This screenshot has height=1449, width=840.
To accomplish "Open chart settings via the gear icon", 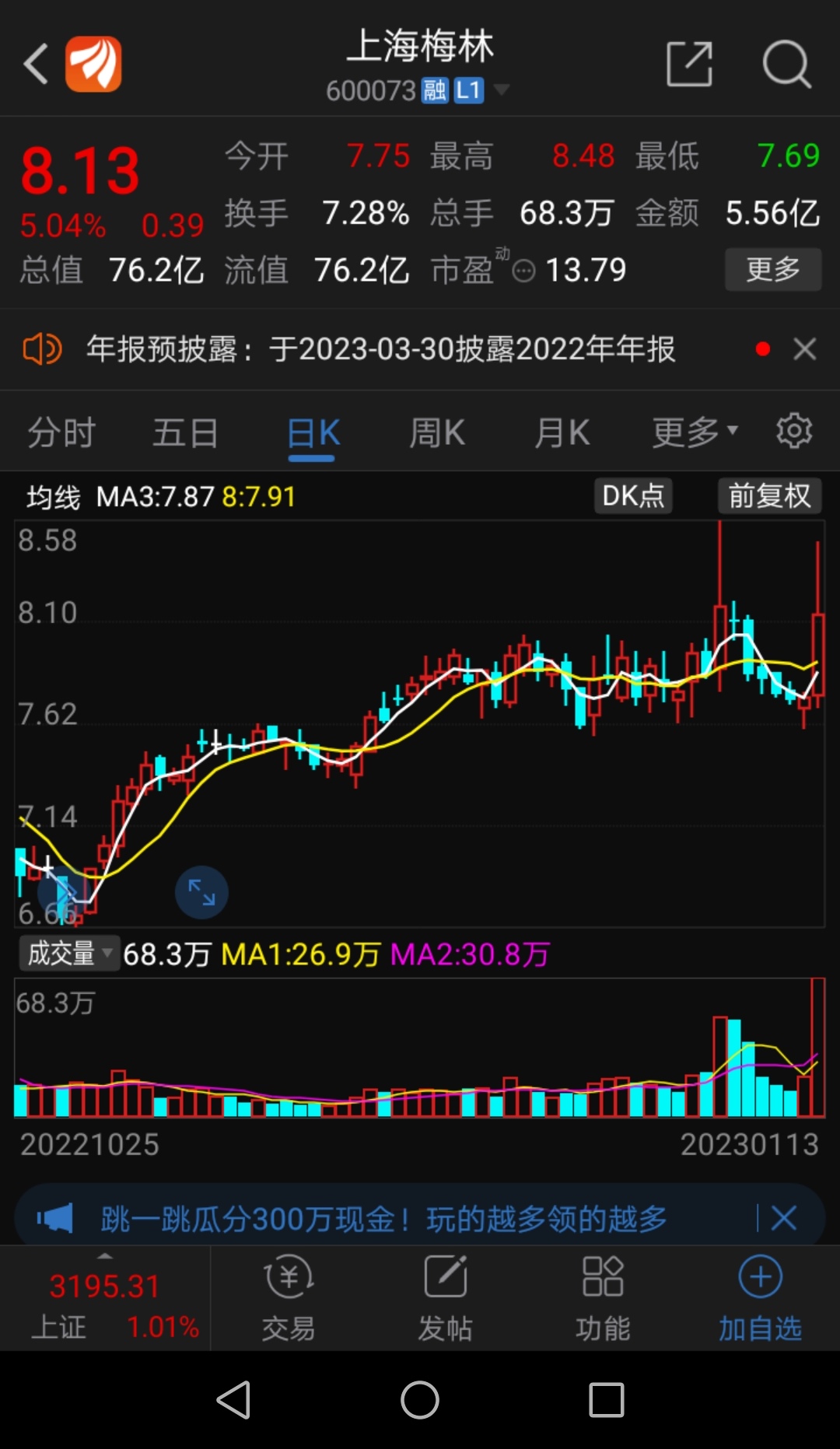I will (794, 432).
